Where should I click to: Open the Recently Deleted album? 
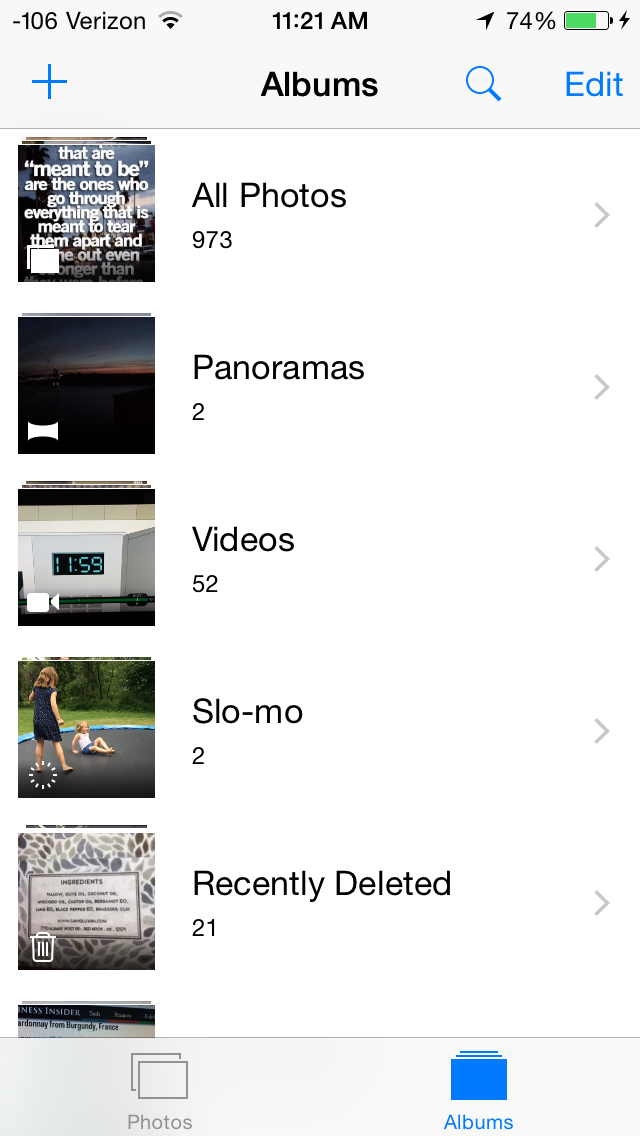[320, 902]
